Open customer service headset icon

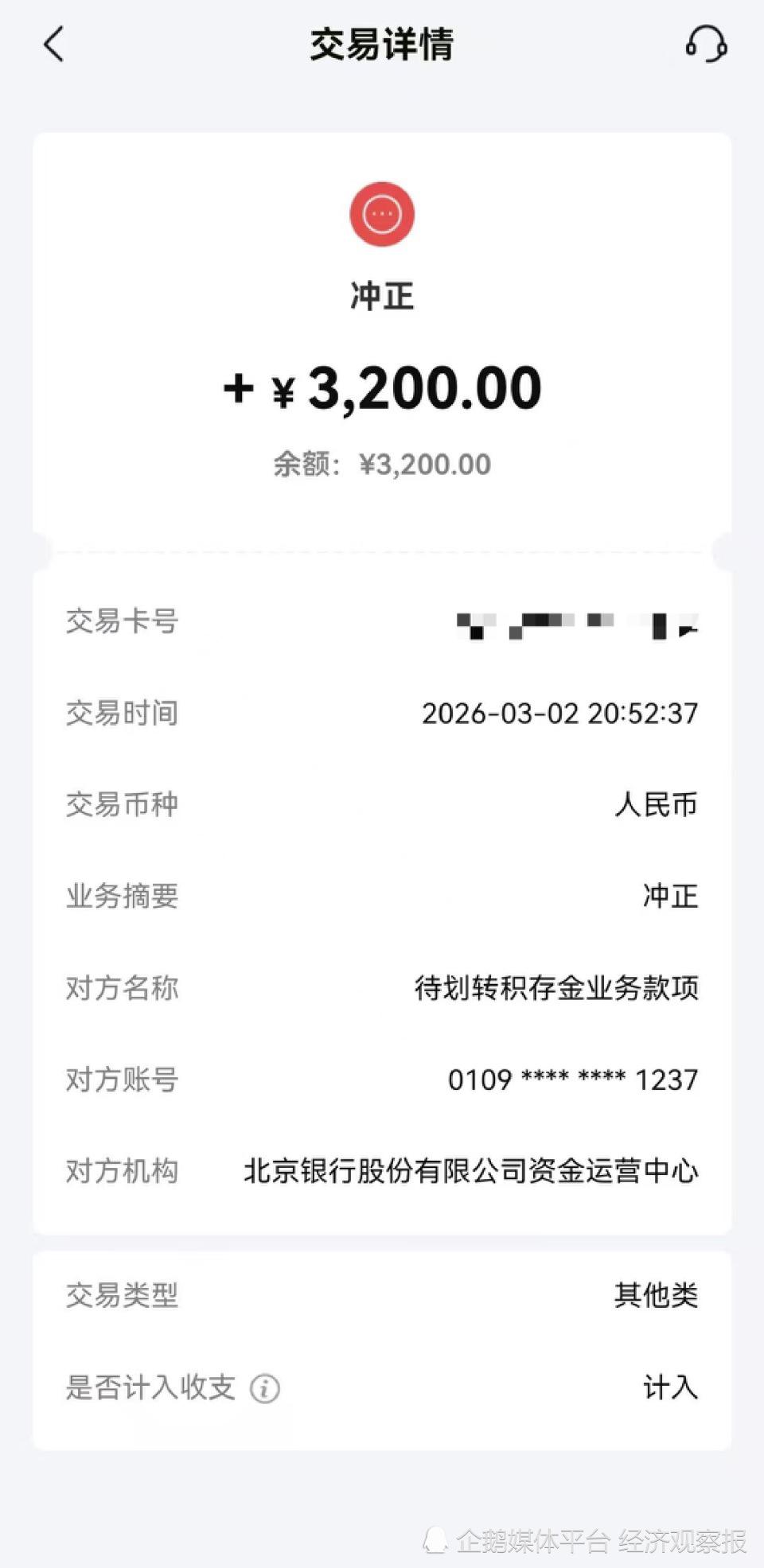(706, 44)
